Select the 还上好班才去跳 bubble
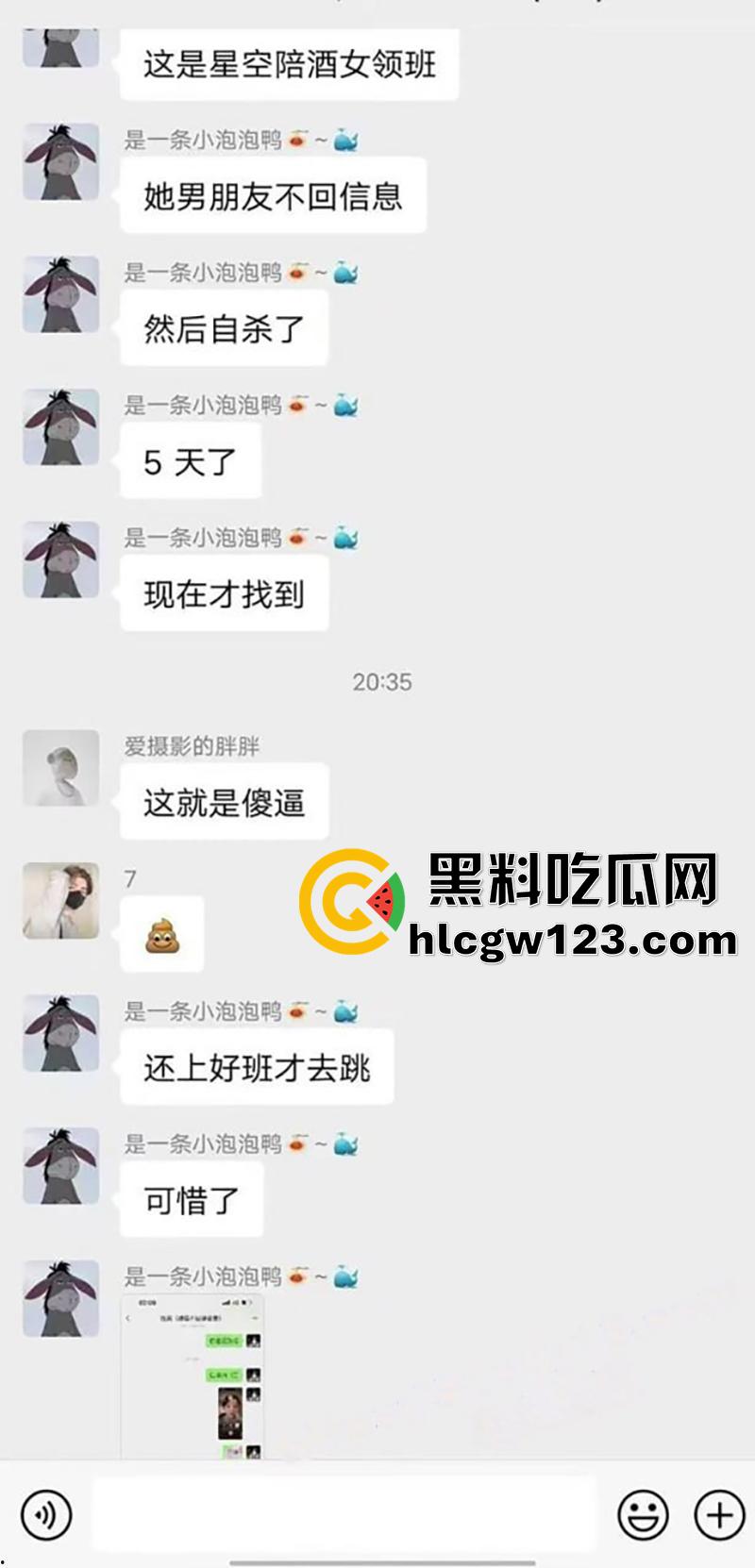 coord(257,1067)
